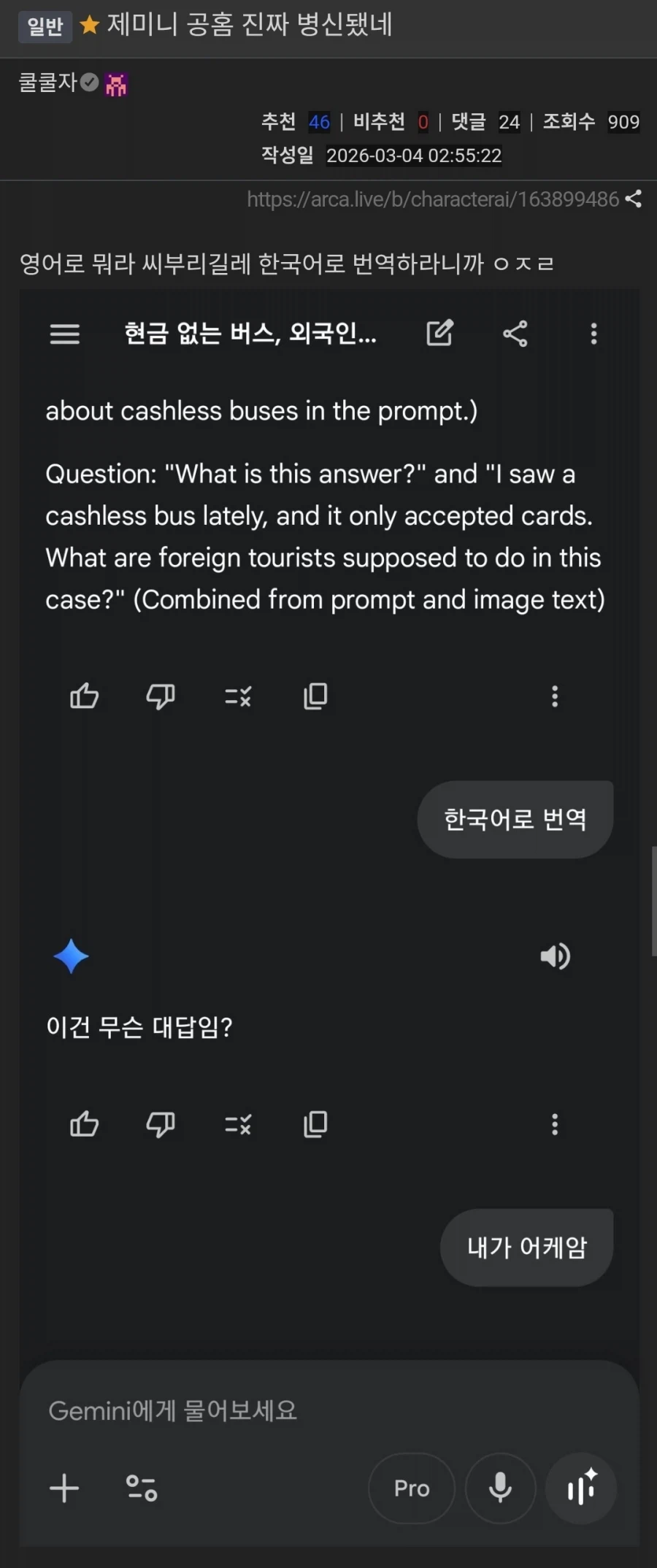The image size is (657, 1568).
Task: Open the first response's more options menu
Action: pos(555,696)
